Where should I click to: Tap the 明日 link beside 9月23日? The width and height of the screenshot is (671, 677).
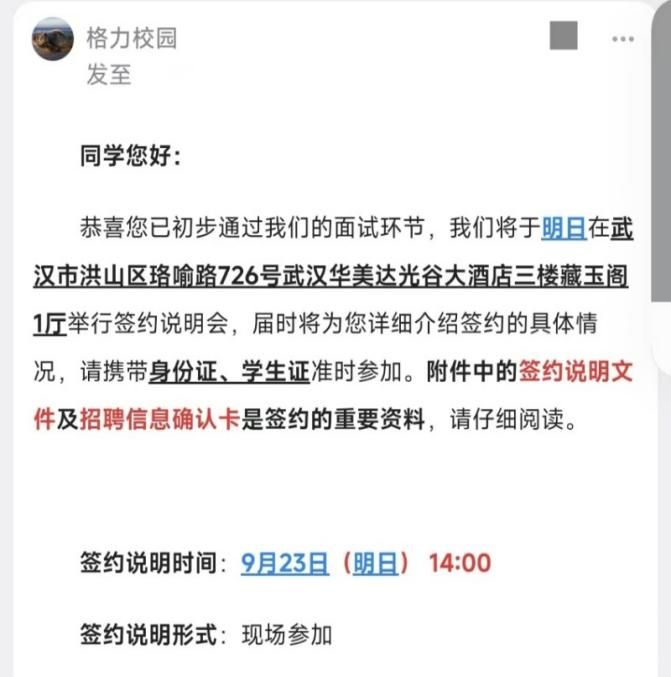(x=375, y=563)
